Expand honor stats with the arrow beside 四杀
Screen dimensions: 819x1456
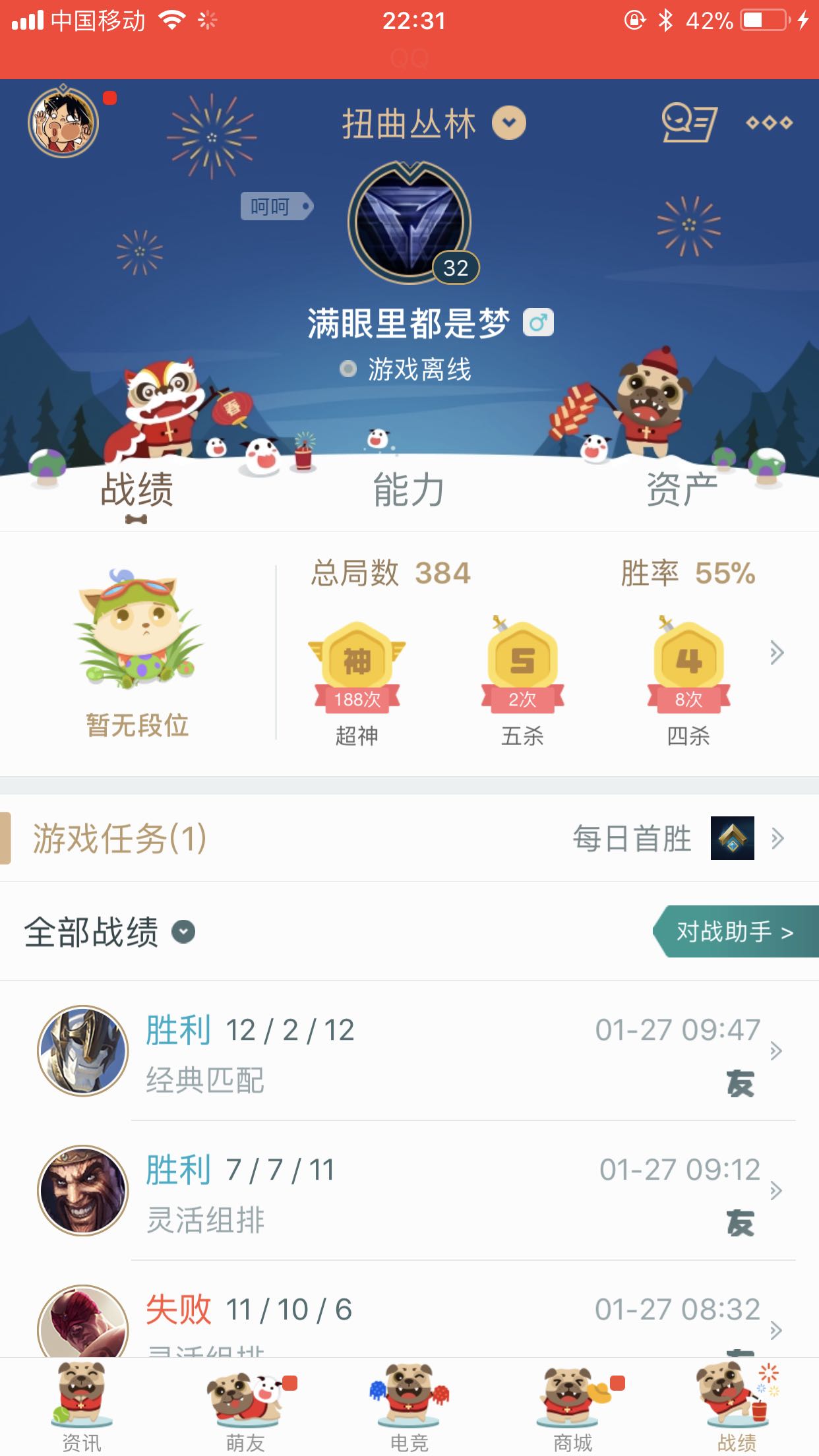pyautogui.click(x=777, y=653)
